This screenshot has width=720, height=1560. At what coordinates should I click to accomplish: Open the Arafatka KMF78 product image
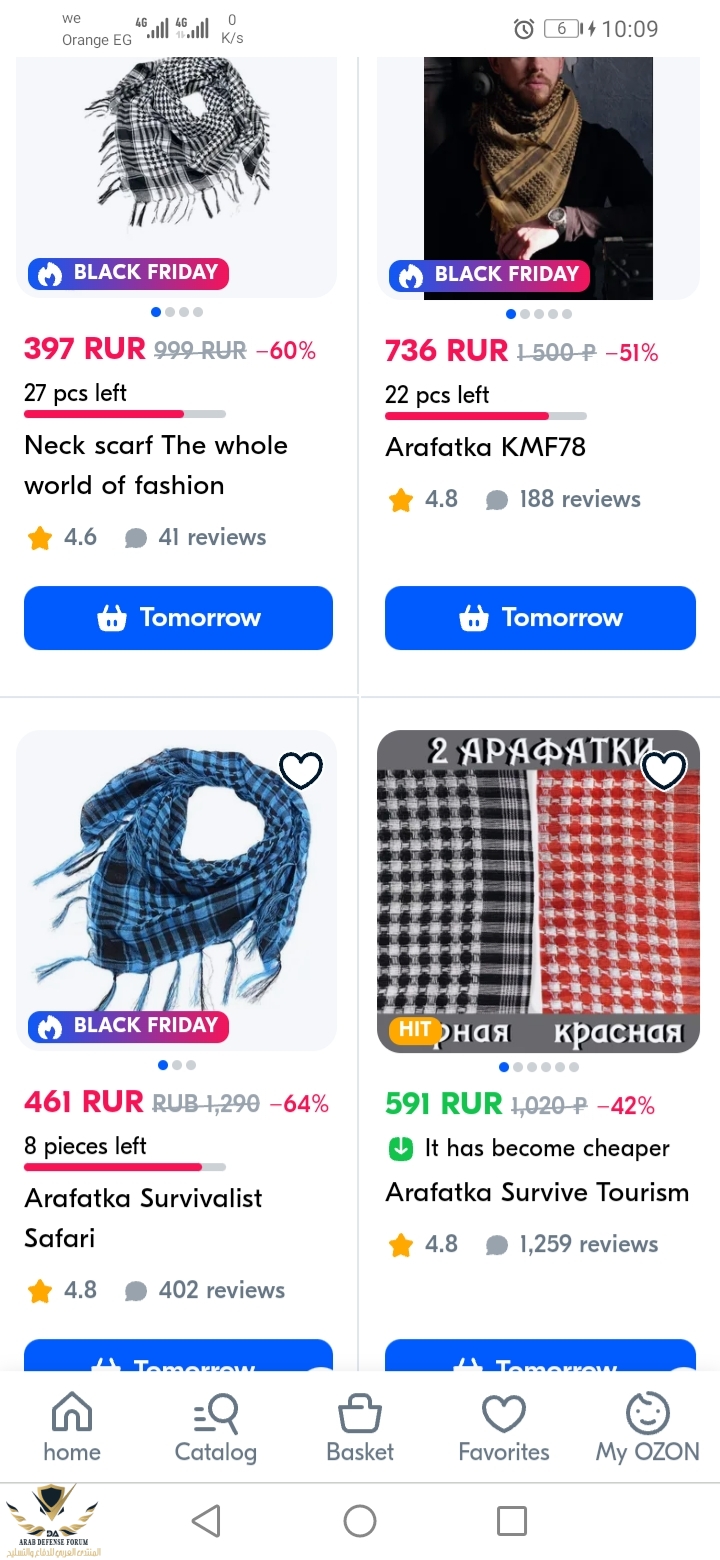tap(538, 178)
